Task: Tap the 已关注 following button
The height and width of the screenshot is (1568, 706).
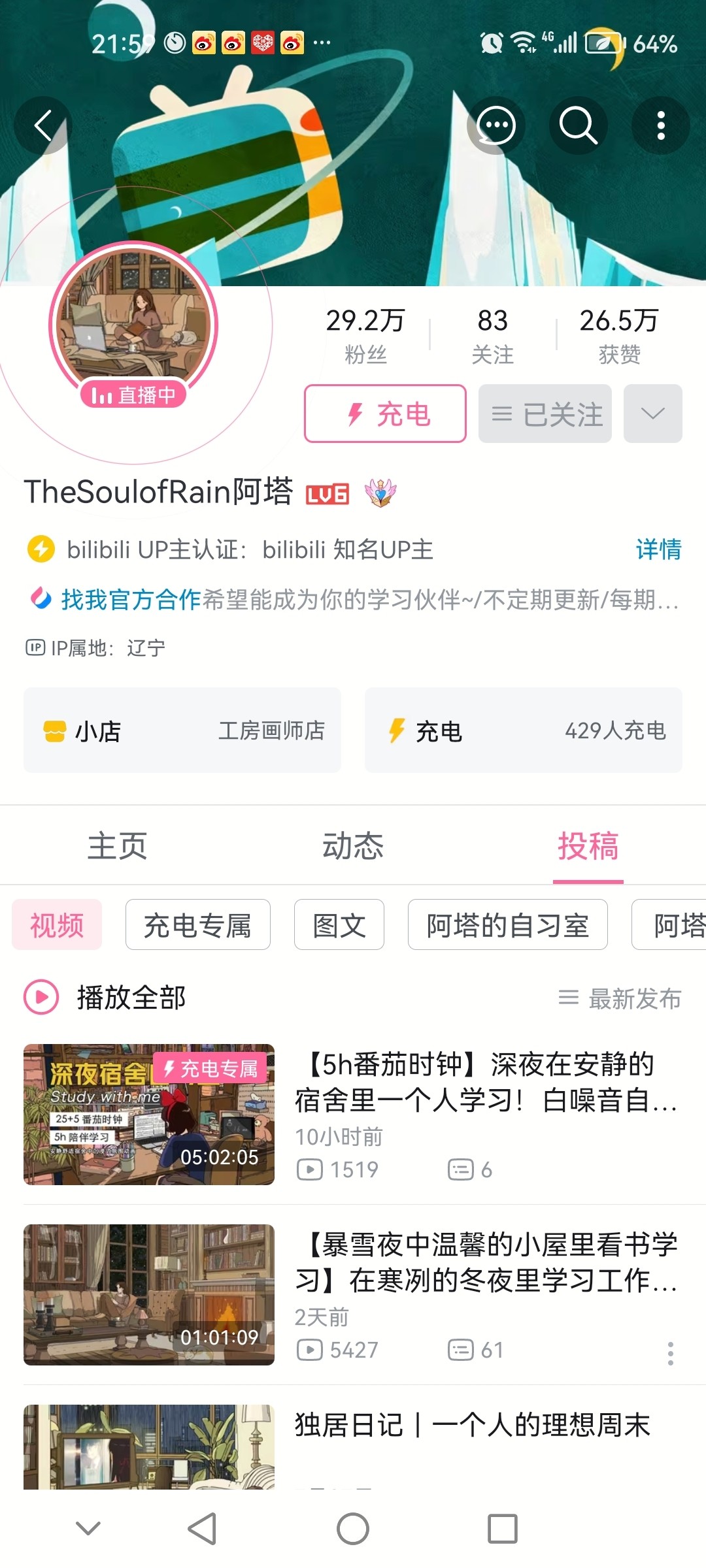Action: pos(545,414)
